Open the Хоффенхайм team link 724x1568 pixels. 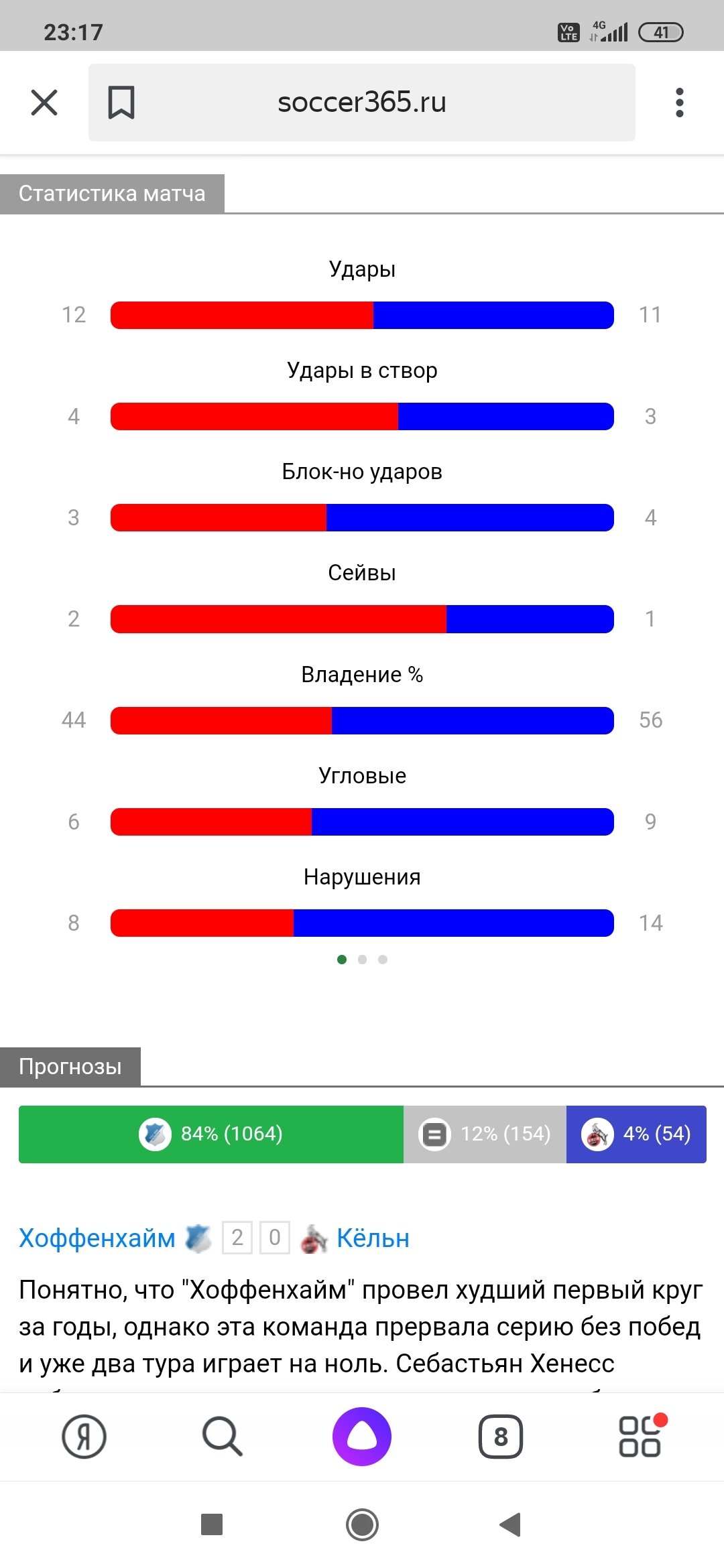pos(97,1238)
